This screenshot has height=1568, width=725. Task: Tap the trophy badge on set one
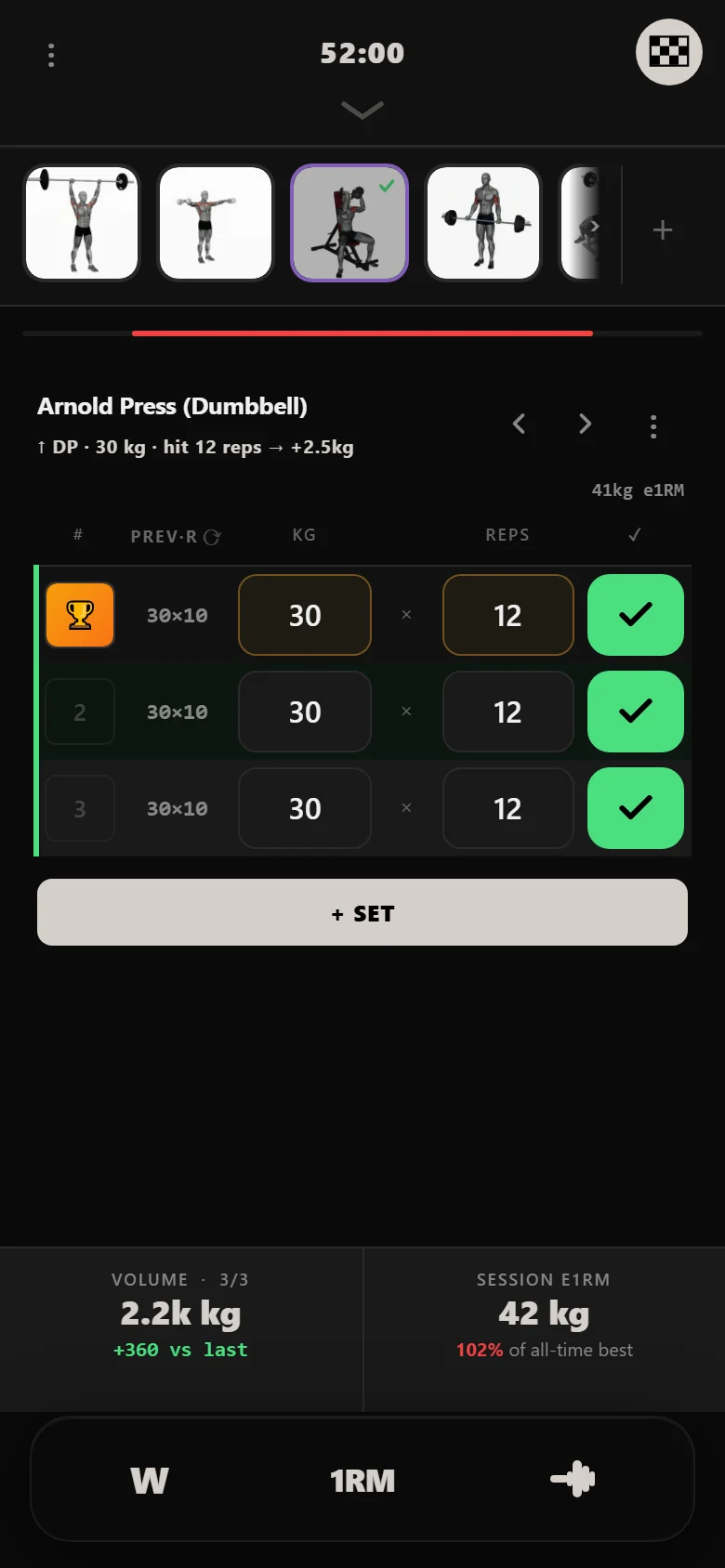tap(80, 615)
